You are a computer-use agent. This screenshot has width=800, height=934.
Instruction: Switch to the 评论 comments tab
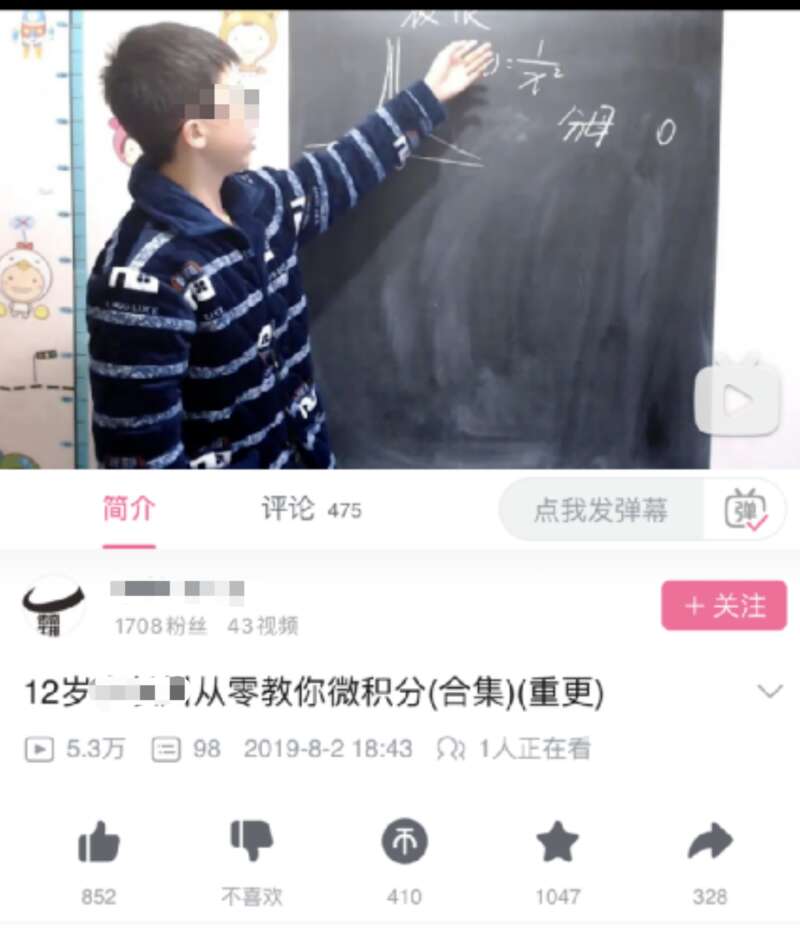tap(310, 509)
